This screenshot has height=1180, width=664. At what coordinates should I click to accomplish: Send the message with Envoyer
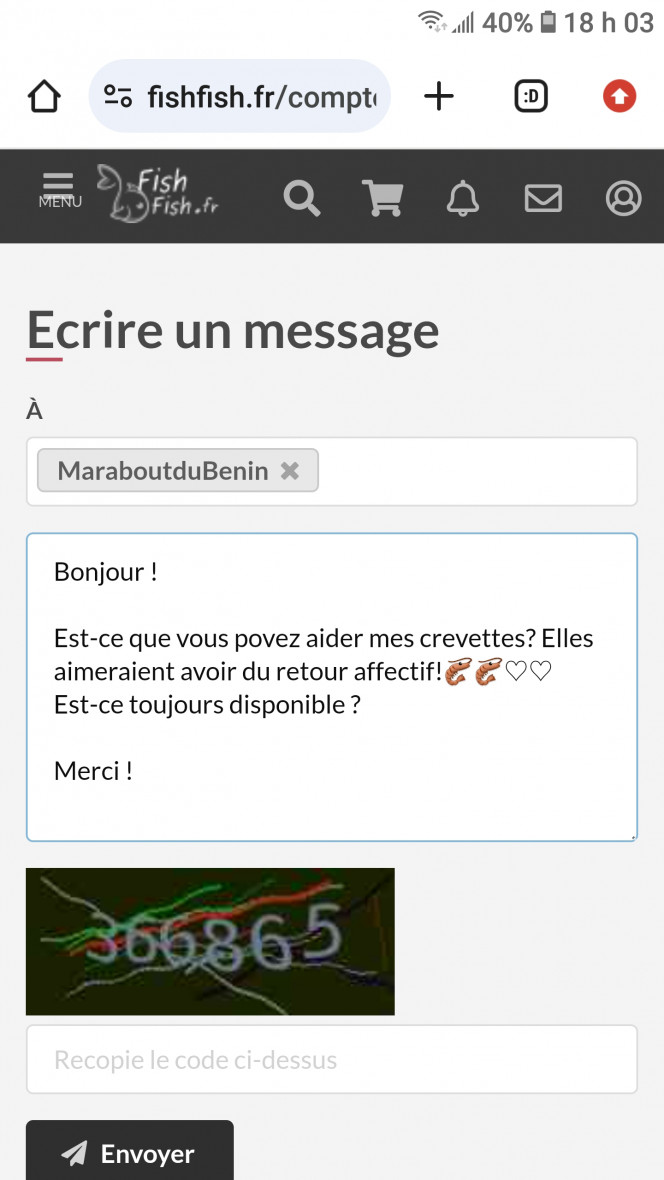129,1153
